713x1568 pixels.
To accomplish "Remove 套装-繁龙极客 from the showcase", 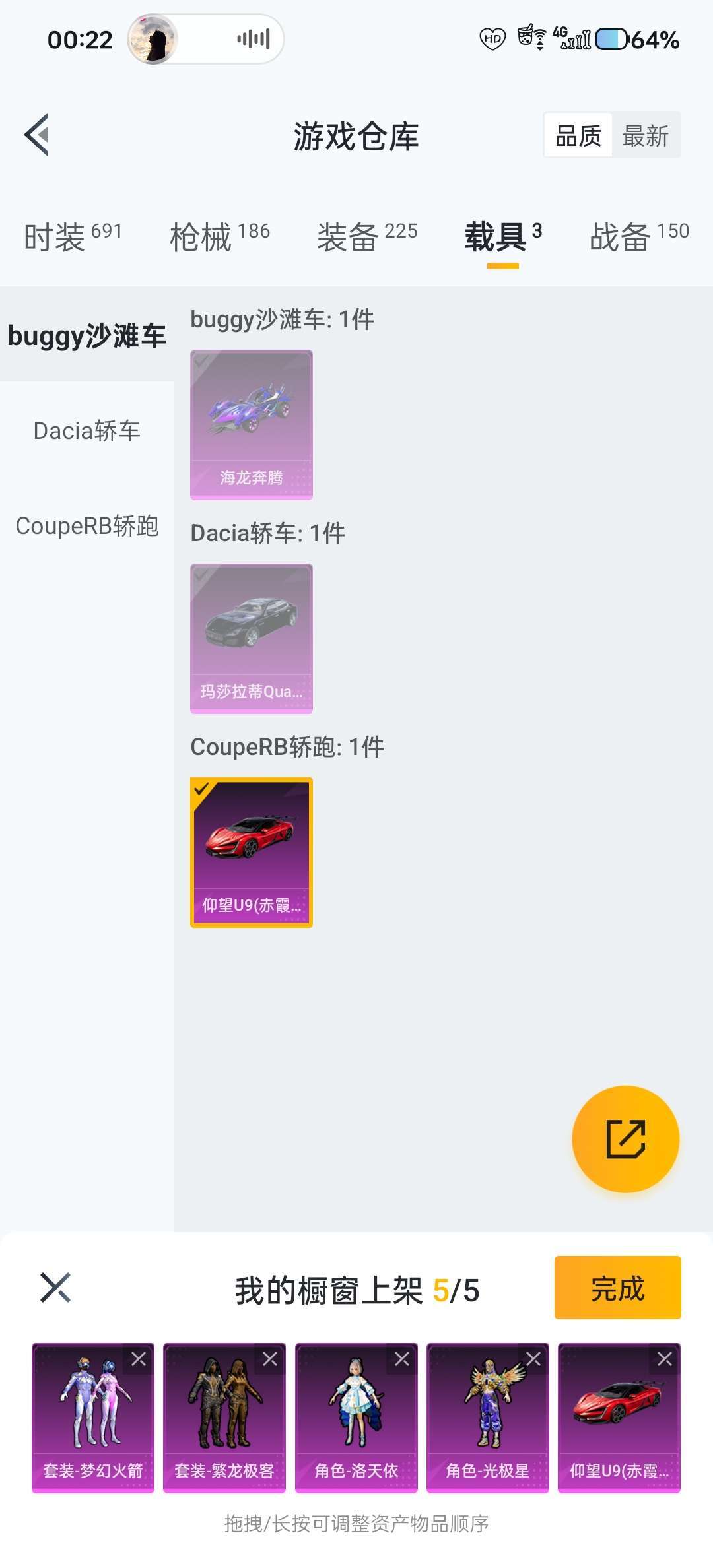I will [x=270, y=1359].
